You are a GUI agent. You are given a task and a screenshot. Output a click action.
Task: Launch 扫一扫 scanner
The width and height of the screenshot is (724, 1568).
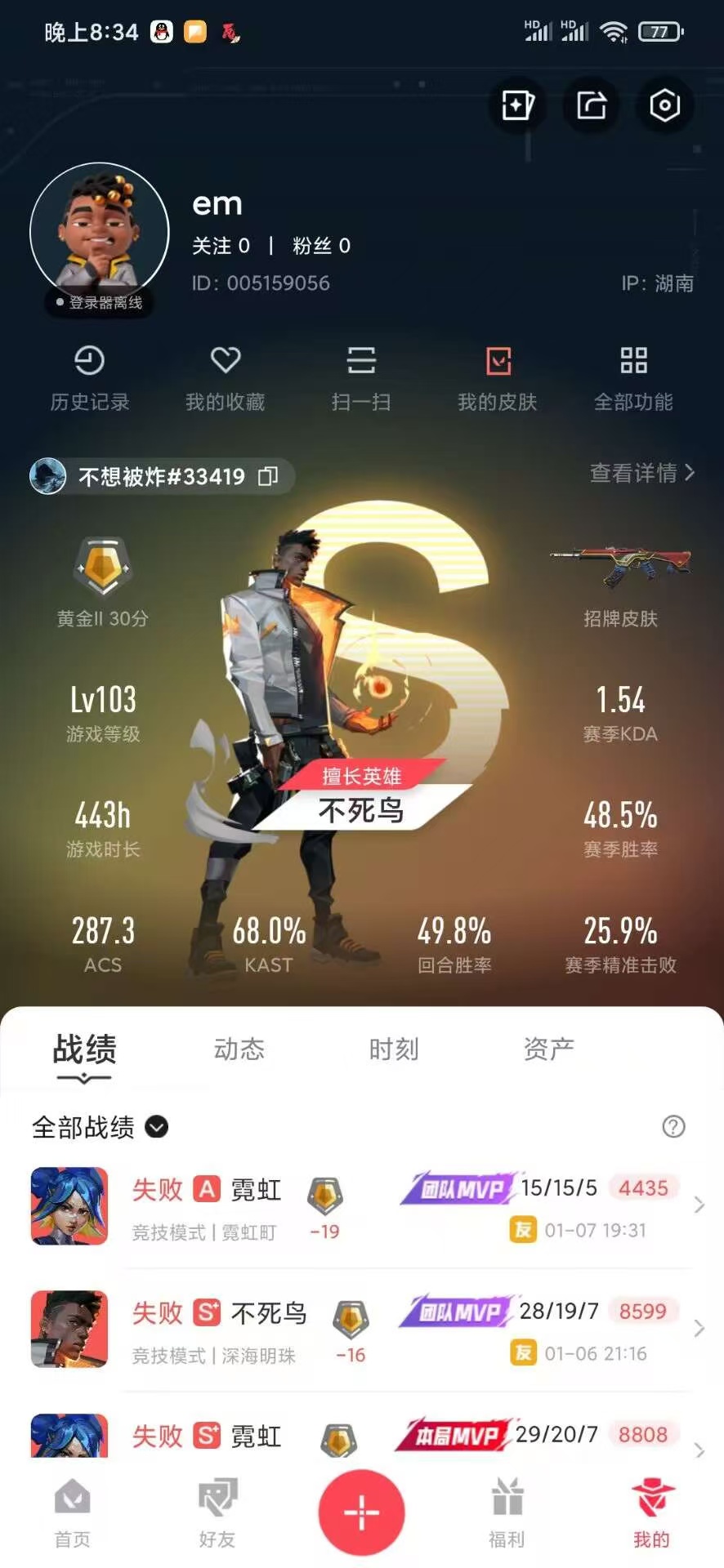click(361, 379)
